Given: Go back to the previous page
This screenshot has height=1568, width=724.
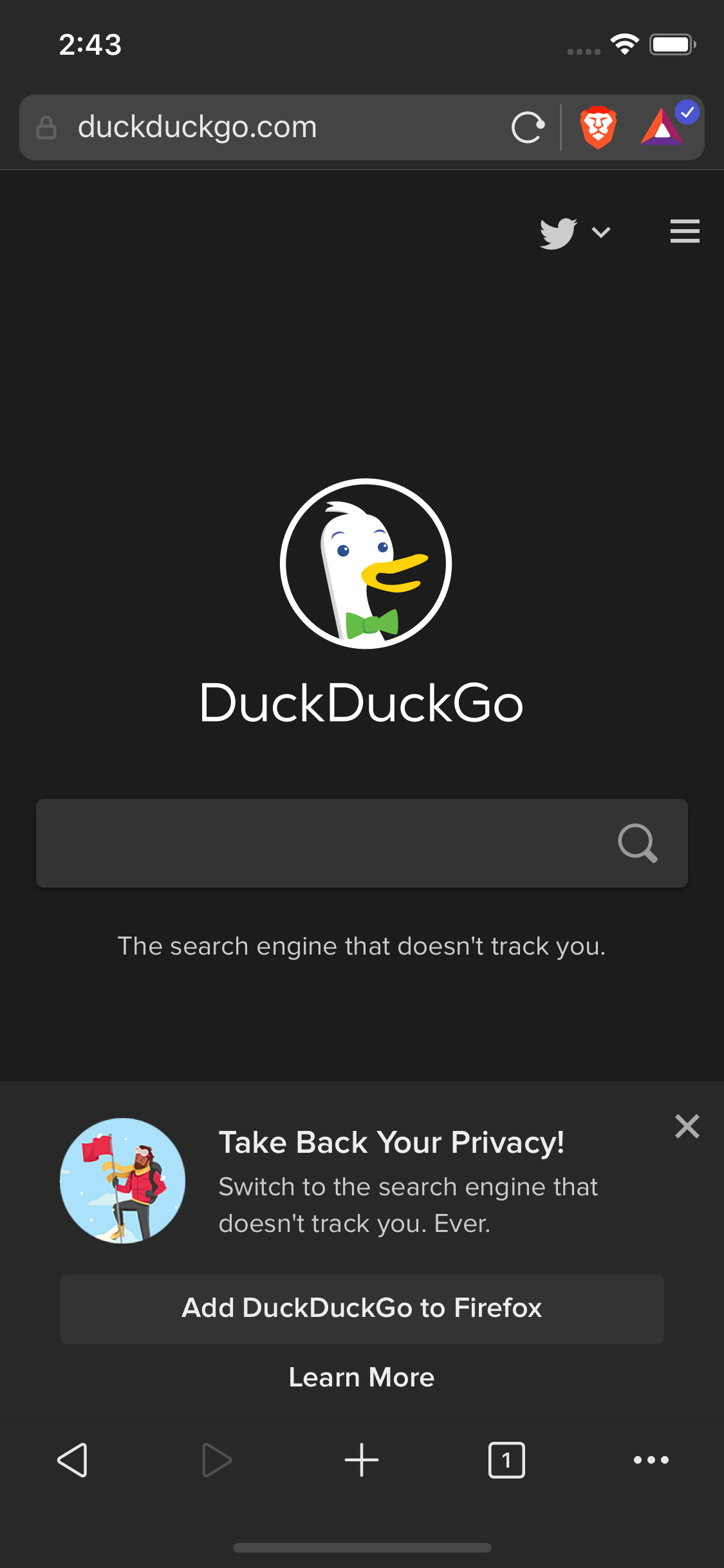Looking at the screenshot, I should click(72, 1460).
